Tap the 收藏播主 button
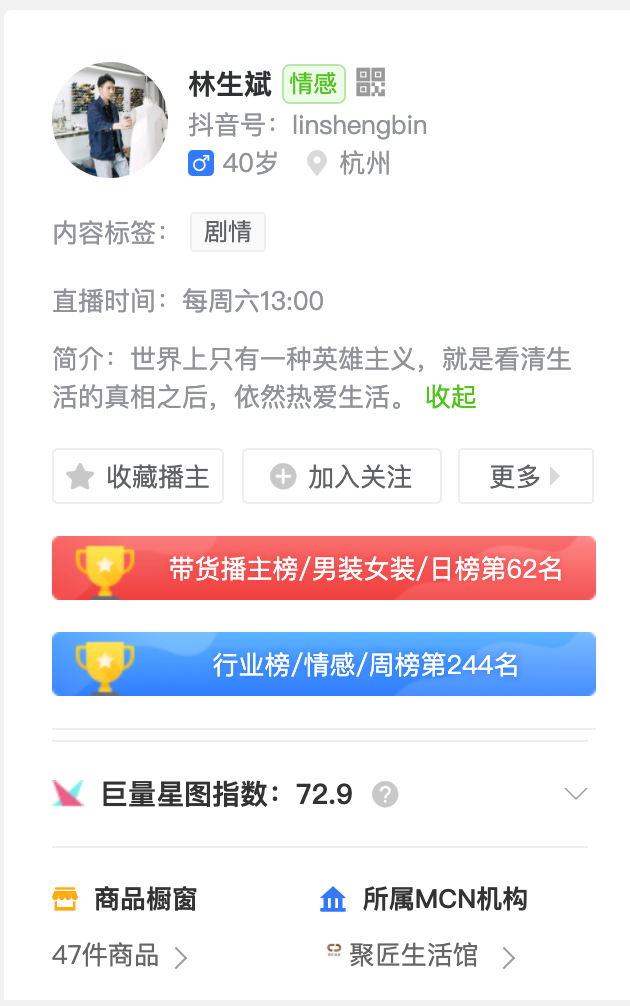The width and height of the screenshot is (630, 1006). point(138,476)
